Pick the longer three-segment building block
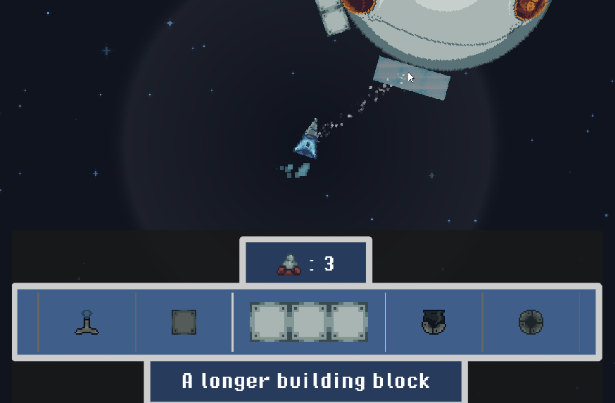Screen dimensions: 615x403 309,322
